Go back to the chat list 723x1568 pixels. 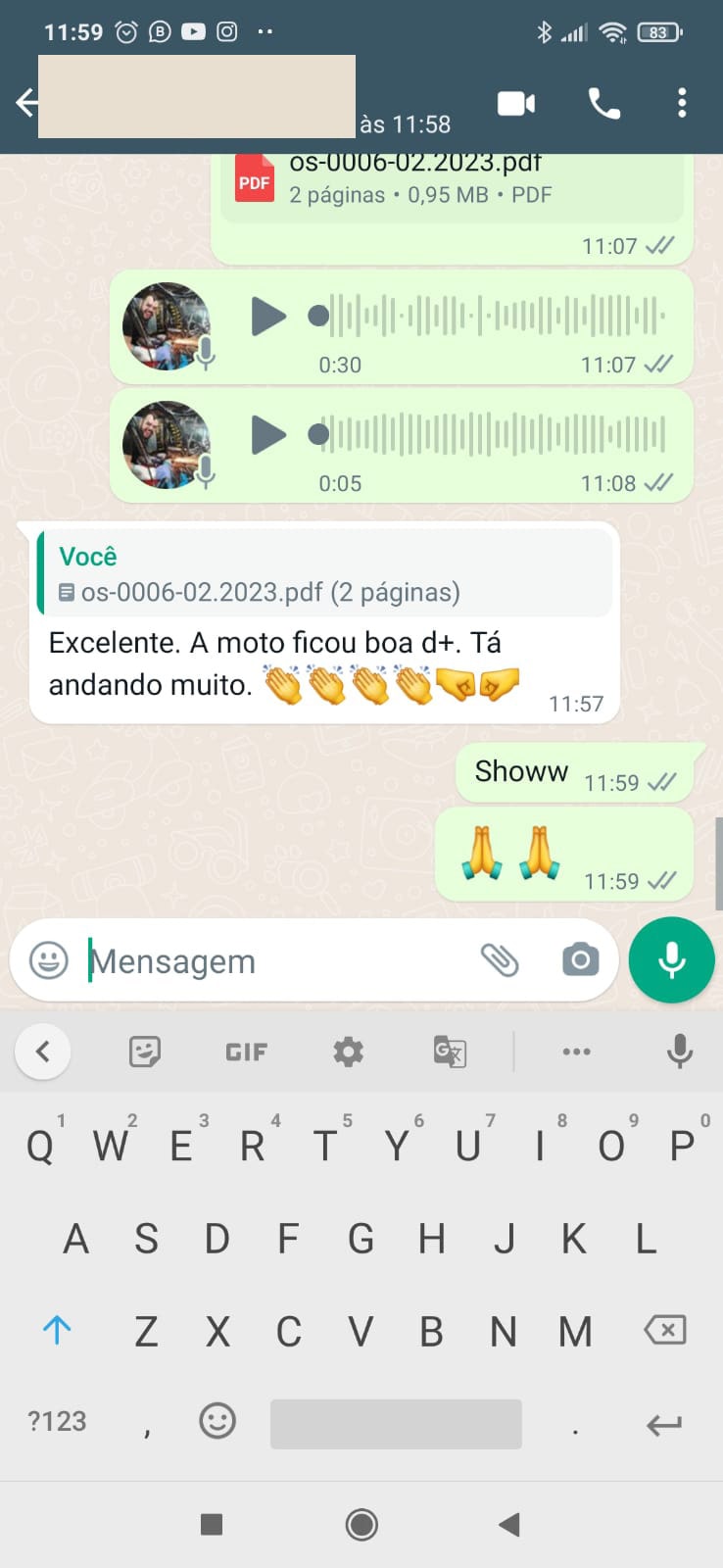point(27,102)
